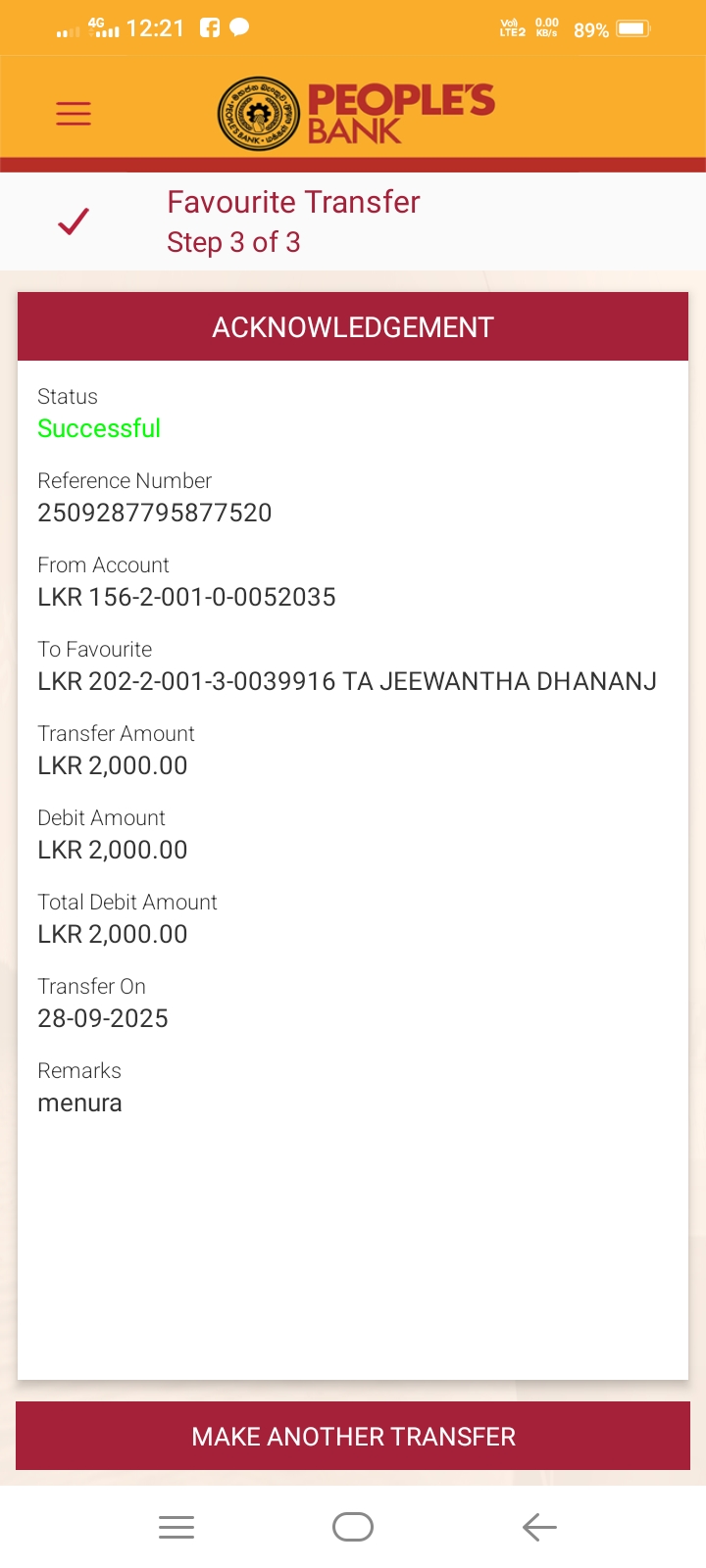This screenshot has width=706, height=1568.
Task: Go back using system back arrow
Action: pyautogui.click(x=539, y=1527)
